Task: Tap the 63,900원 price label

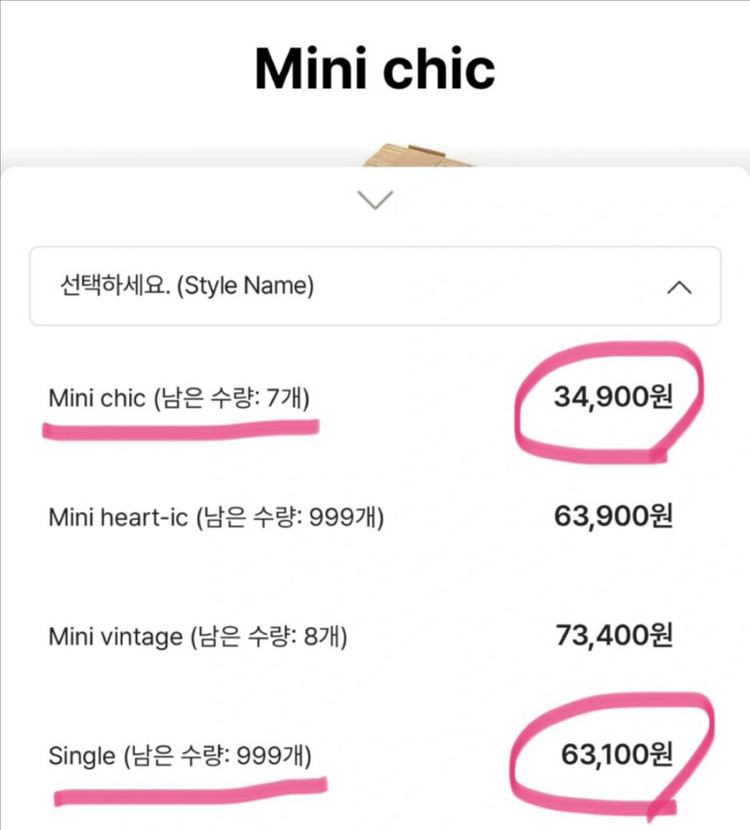Action: [613, 516]
